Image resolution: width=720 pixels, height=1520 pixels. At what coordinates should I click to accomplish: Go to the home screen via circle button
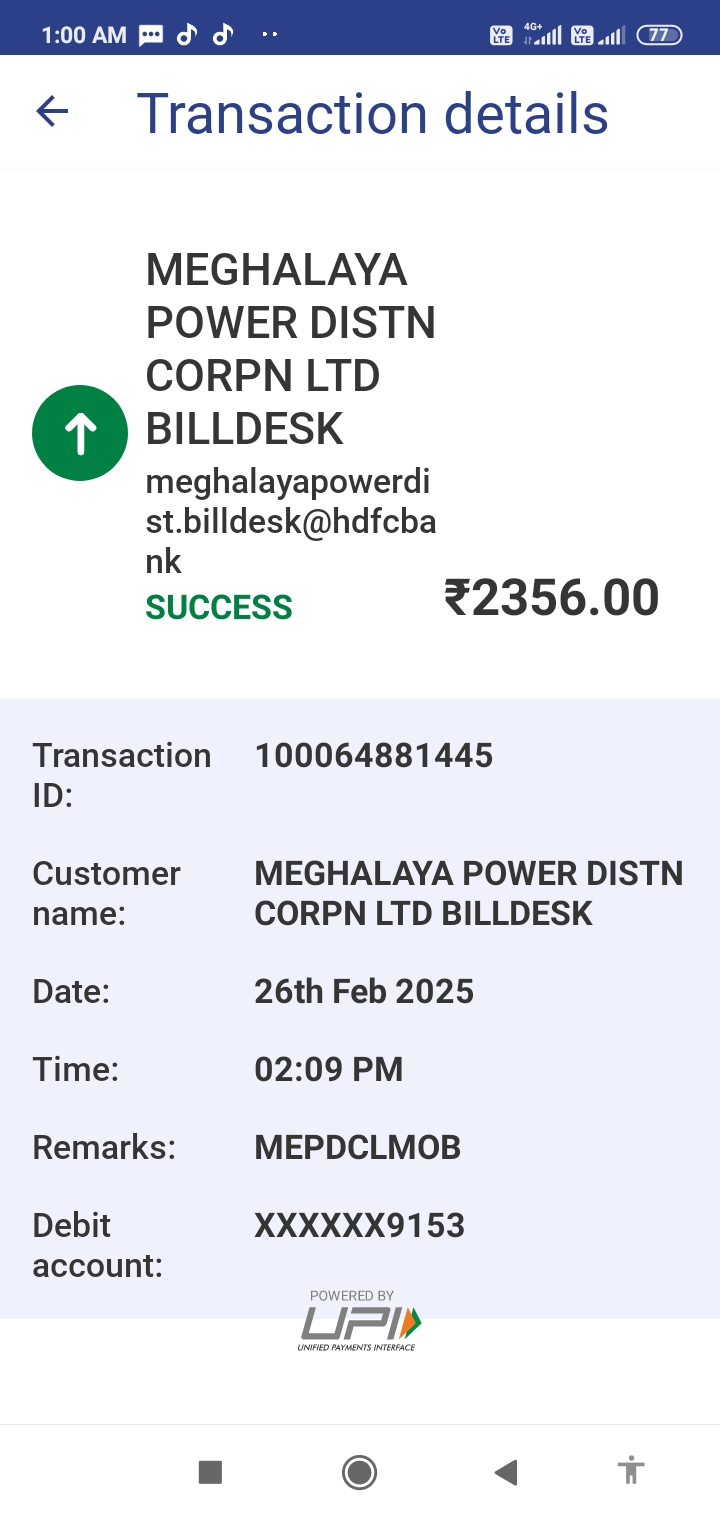point(359,1472)
